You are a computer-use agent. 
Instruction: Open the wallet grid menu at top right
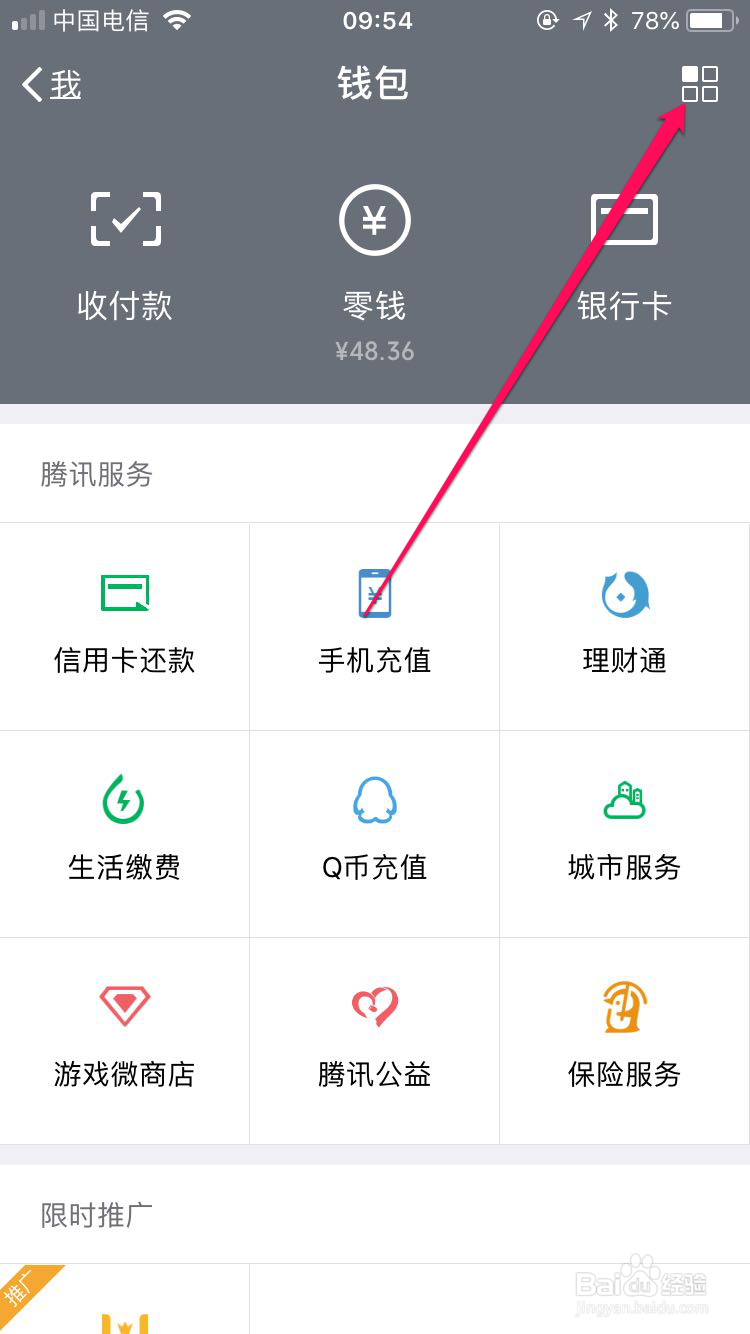tap(699, 85)
